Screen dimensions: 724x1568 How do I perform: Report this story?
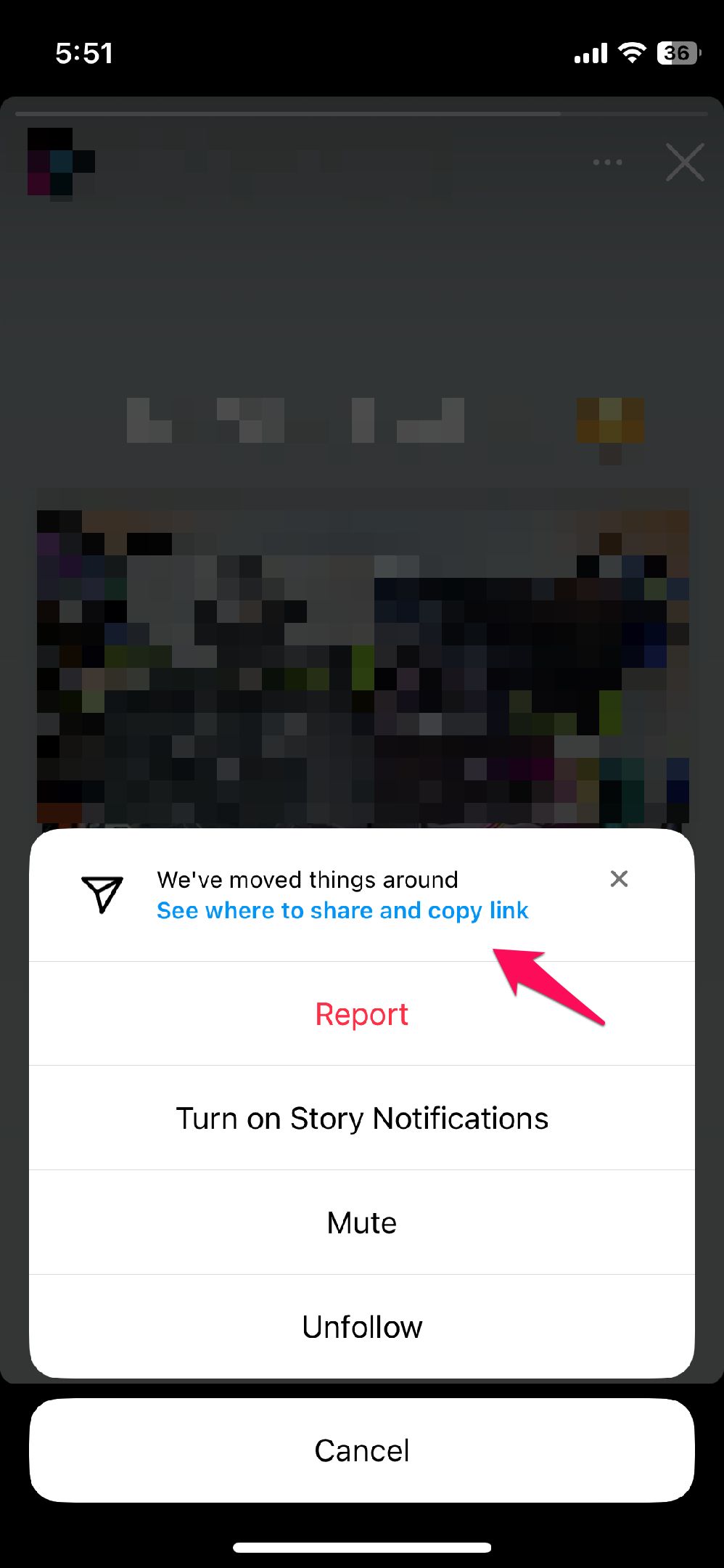point(362,1014)
